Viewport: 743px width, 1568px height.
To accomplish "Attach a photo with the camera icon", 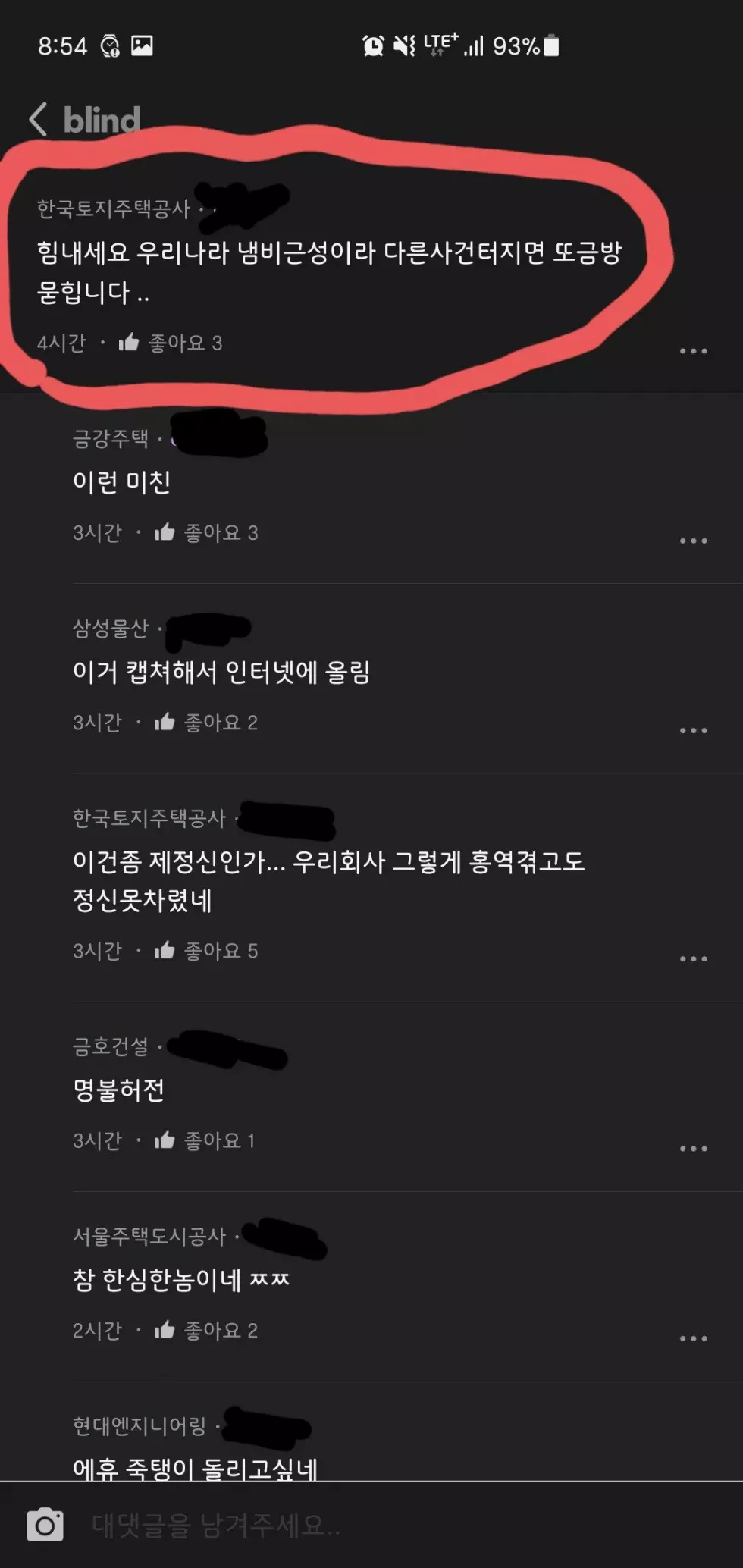I will tap(45, 1524).
